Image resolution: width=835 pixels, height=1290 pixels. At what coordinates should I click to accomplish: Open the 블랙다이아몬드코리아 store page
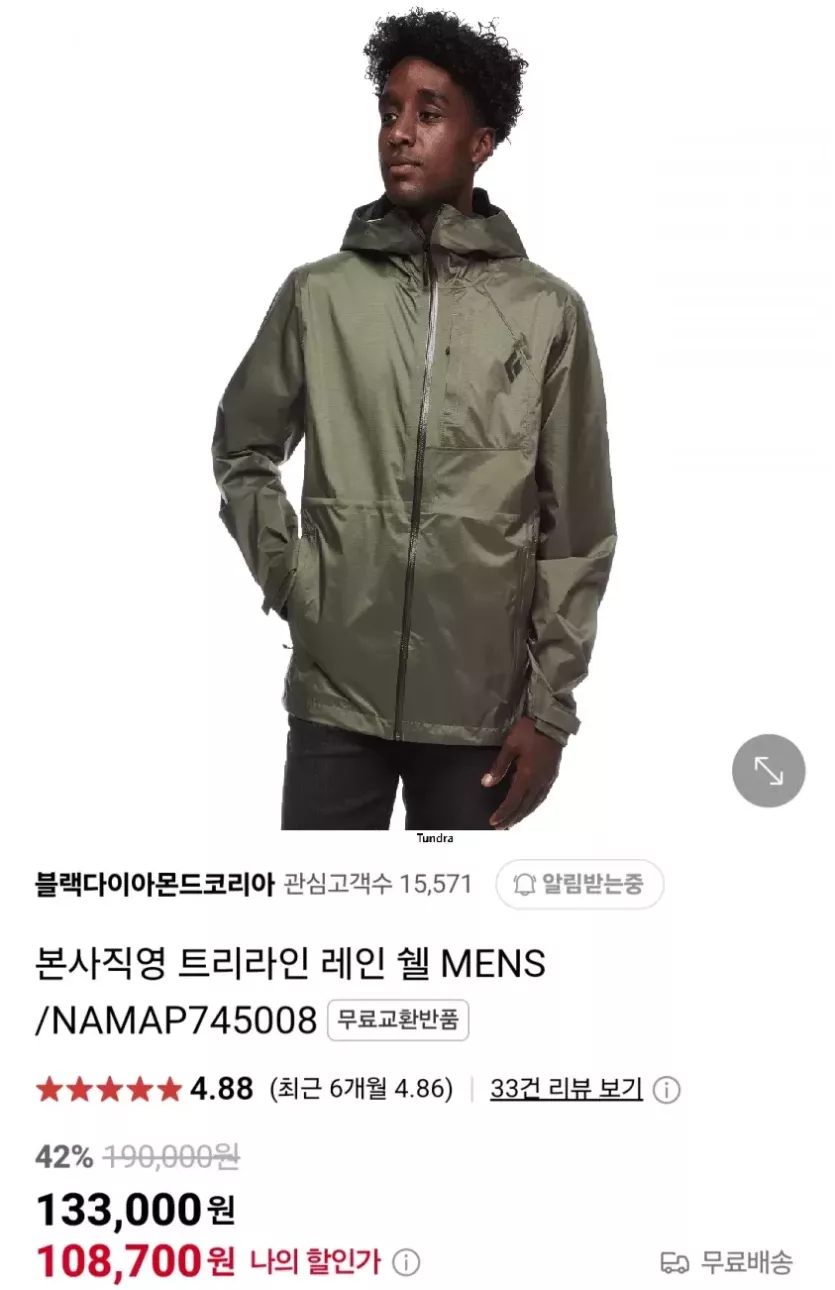[154, 885]
